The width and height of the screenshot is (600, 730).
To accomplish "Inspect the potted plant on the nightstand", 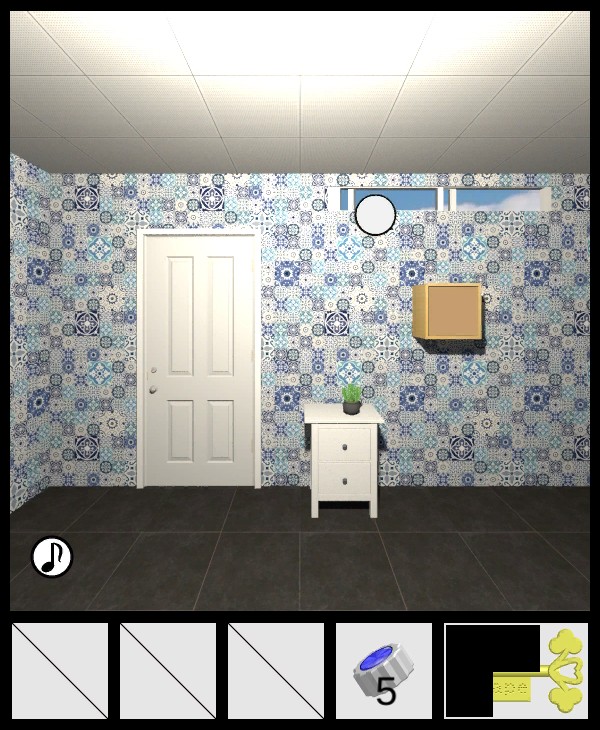I will coord(352,399).
